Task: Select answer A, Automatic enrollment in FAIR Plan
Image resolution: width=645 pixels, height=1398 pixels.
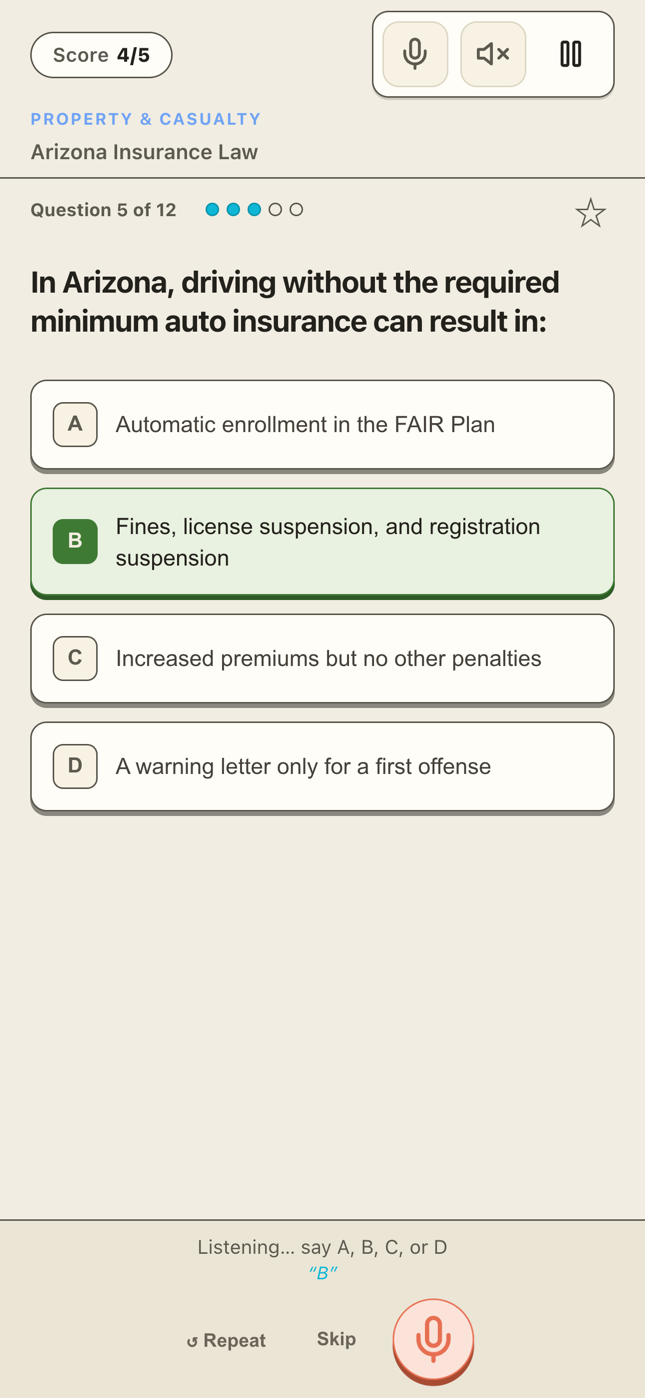Action: click(322, 425)
